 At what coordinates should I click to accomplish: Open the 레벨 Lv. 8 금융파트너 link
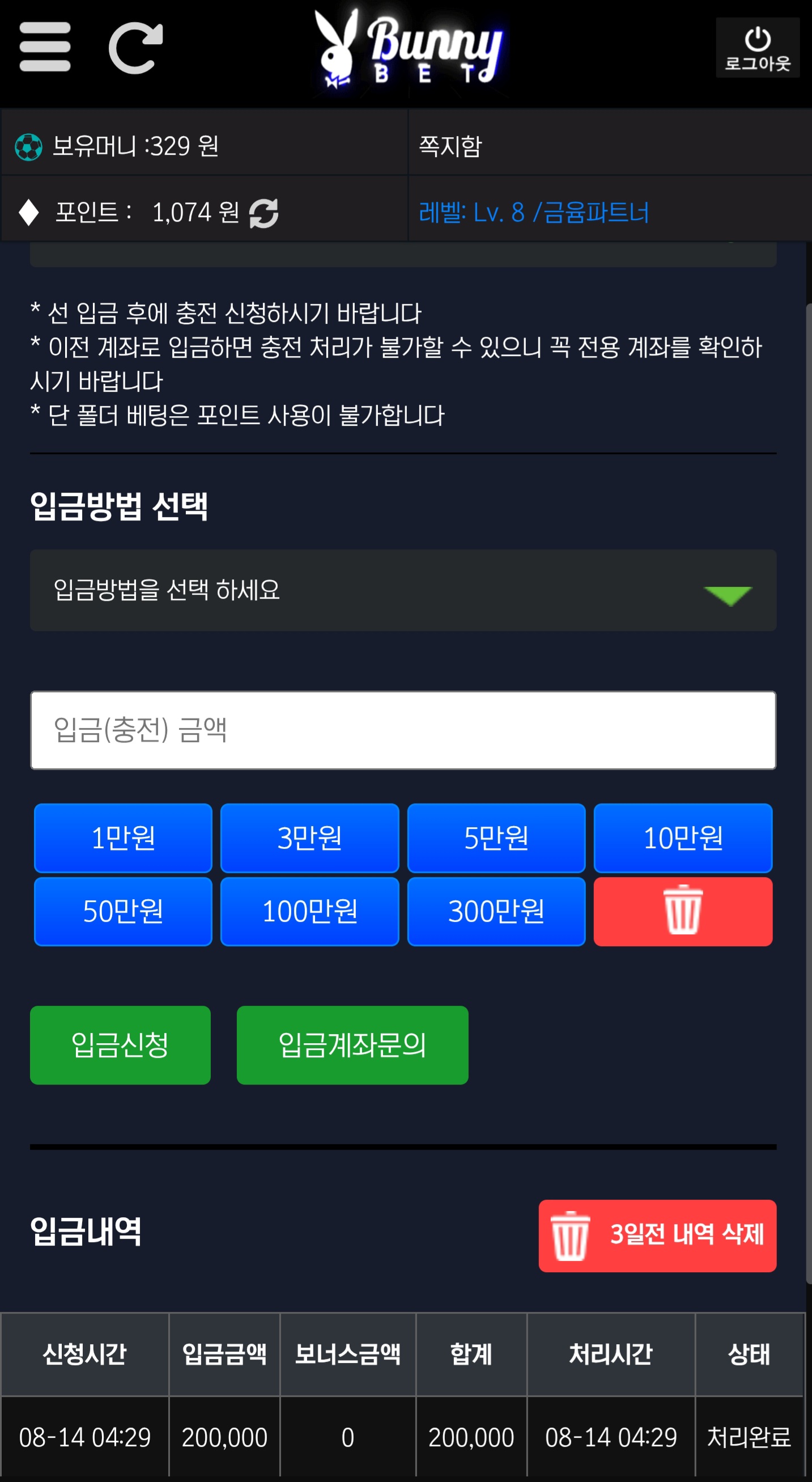click(x=534, y=212)
